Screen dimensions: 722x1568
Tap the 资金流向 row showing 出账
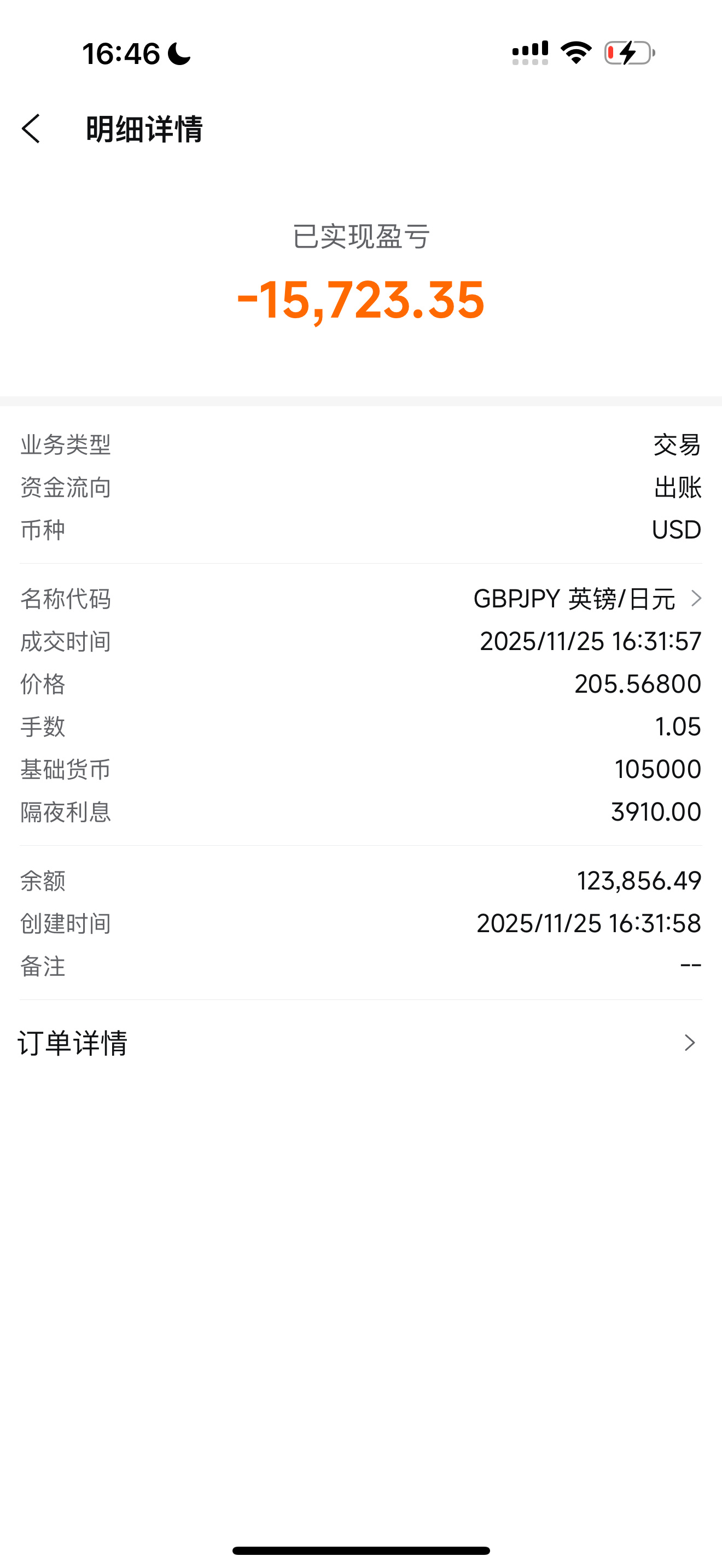361,488
